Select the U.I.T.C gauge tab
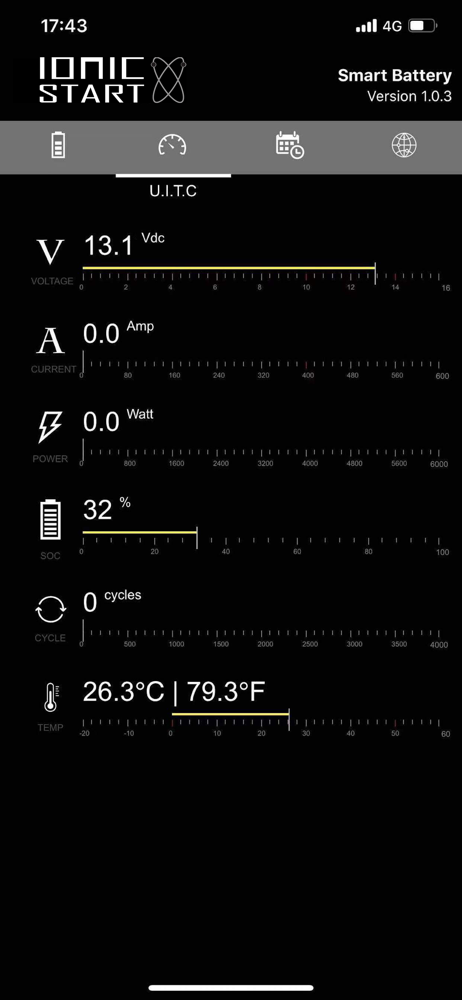The height and width of the screenshot is (1000, 462). (x=173, y=145)
